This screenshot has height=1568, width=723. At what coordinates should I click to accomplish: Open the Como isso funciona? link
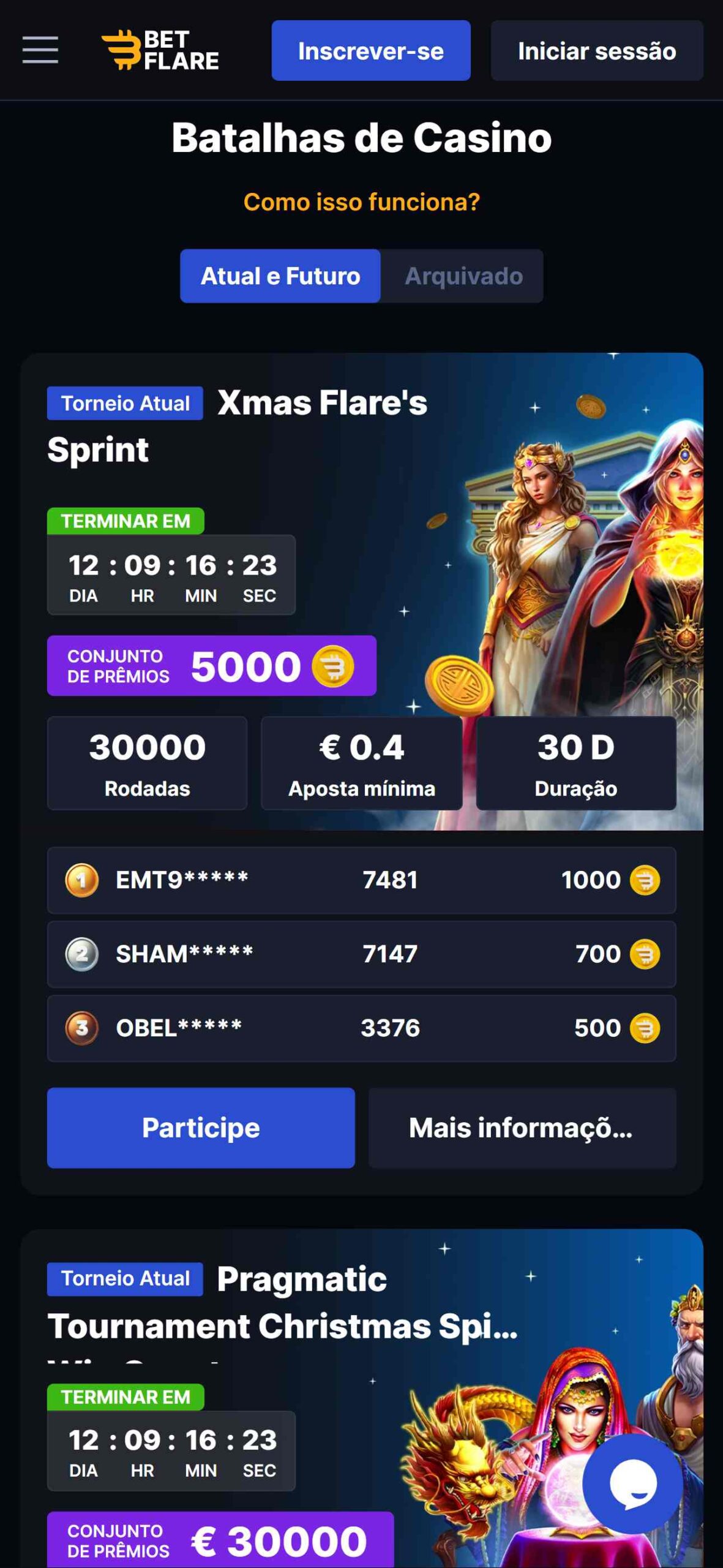[361, 202]
